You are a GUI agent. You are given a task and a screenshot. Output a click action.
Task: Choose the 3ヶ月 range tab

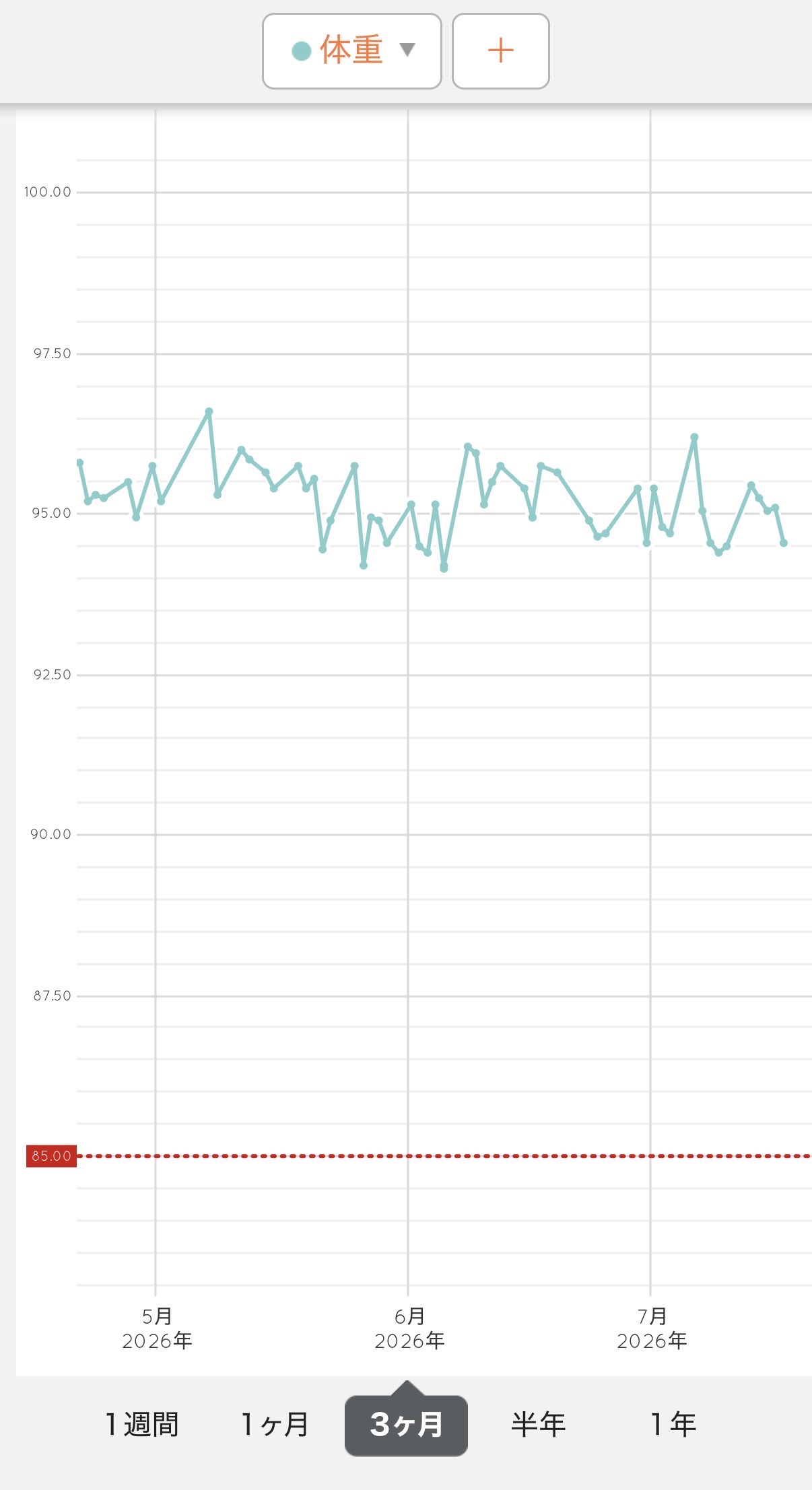click(406, 1425)
